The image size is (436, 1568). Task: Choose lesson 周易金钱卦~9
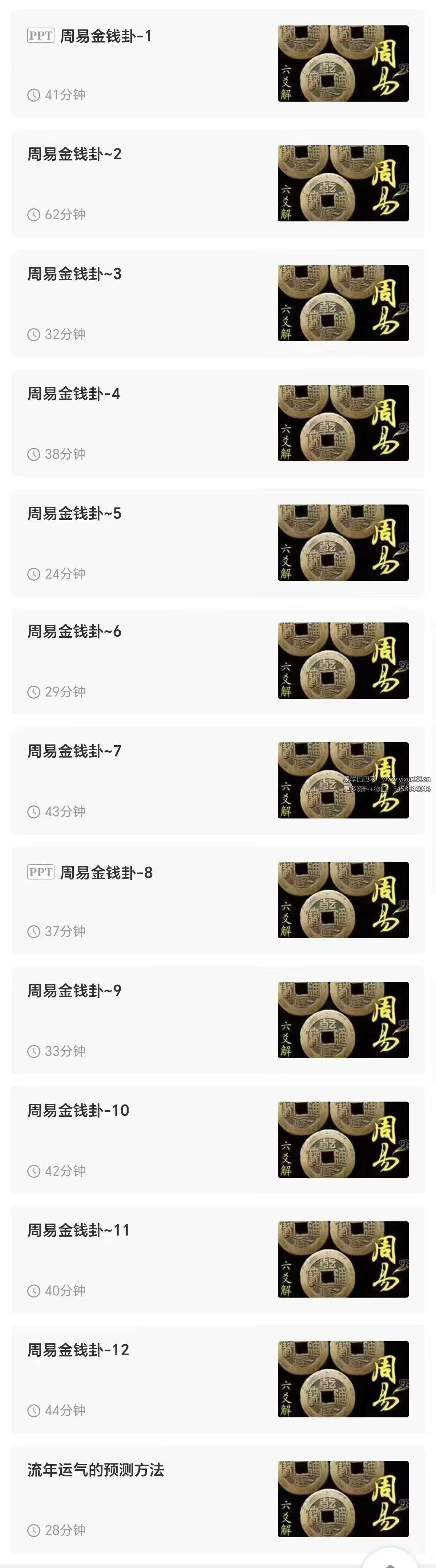tap(74, 991)
